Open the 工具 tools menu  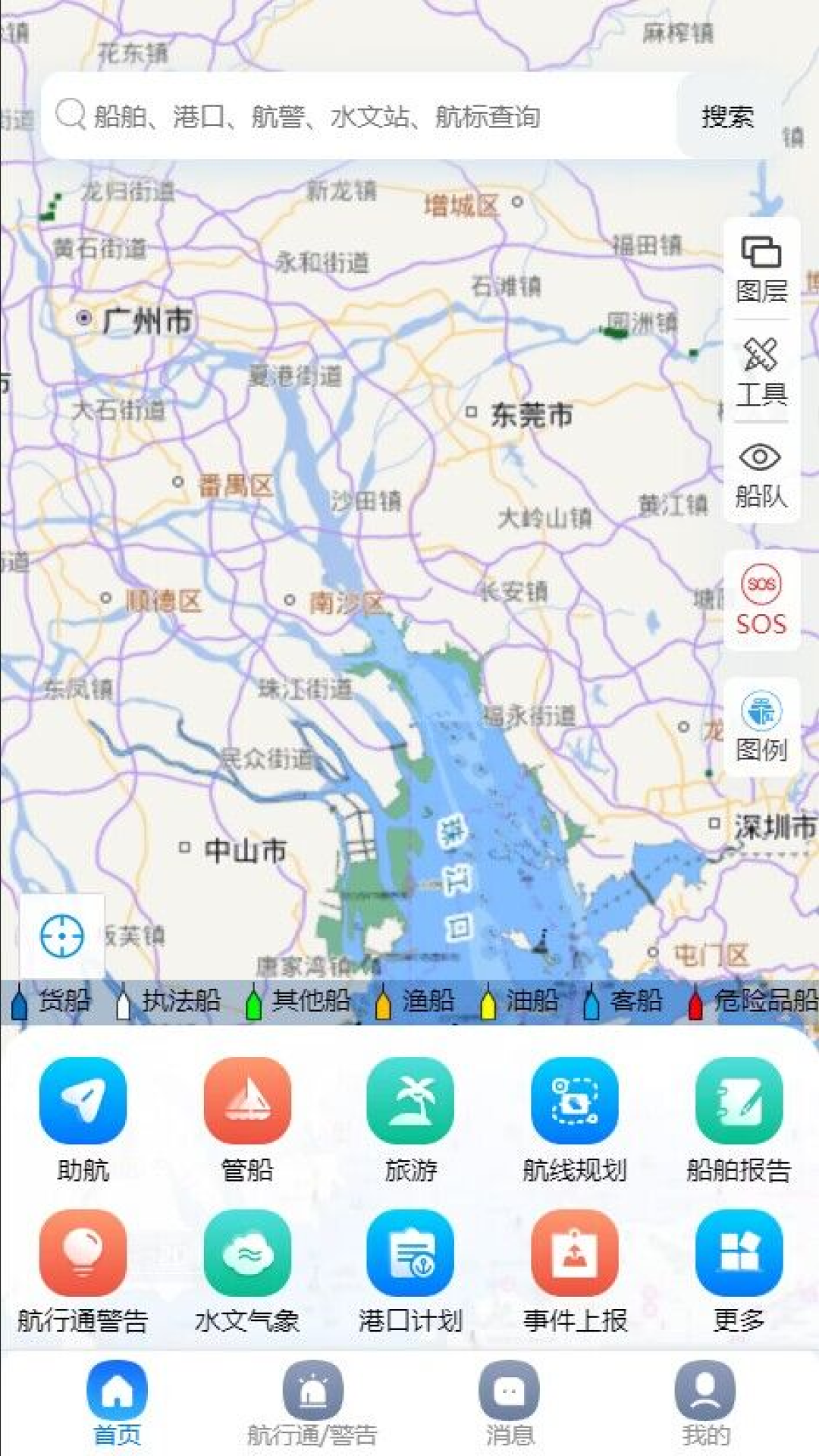click(x=761, y=372)
